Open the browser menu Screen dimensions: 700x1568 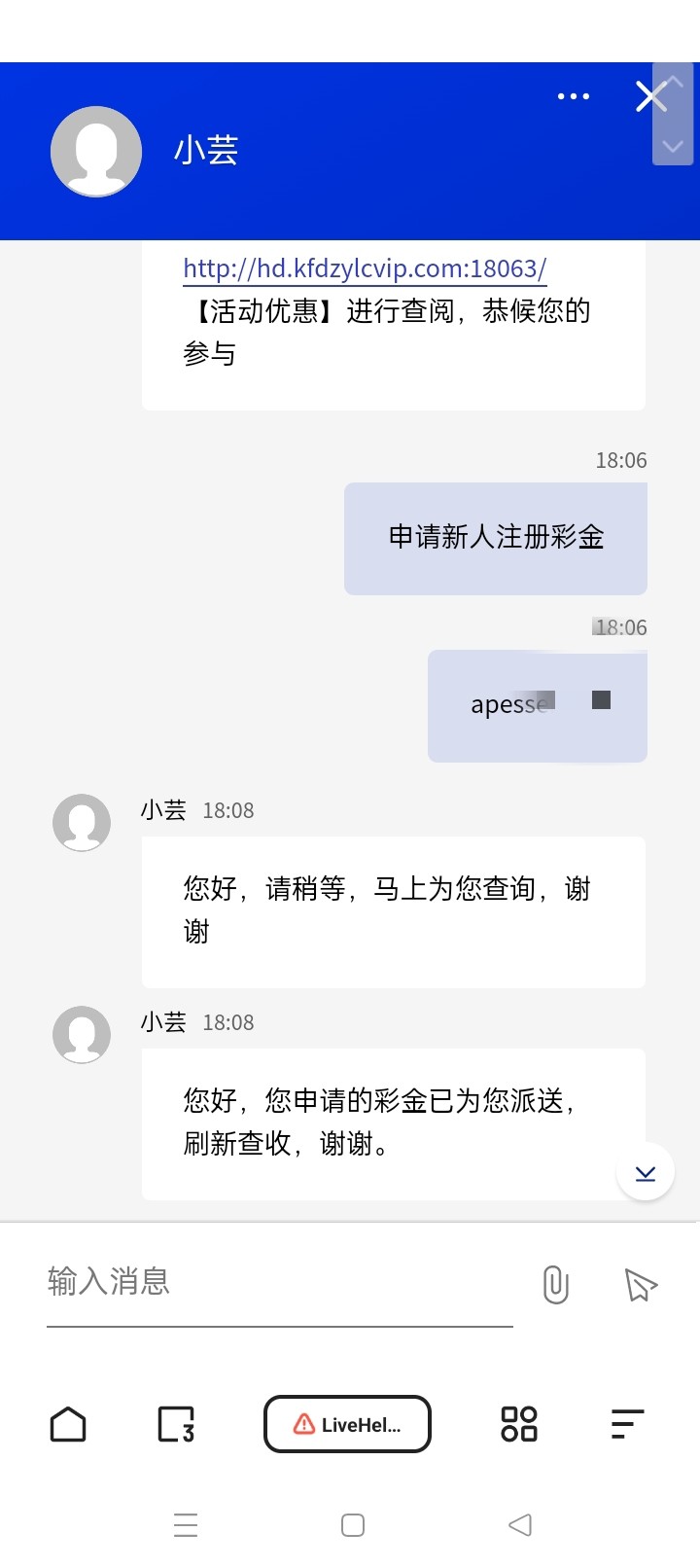coord(627,1425)
